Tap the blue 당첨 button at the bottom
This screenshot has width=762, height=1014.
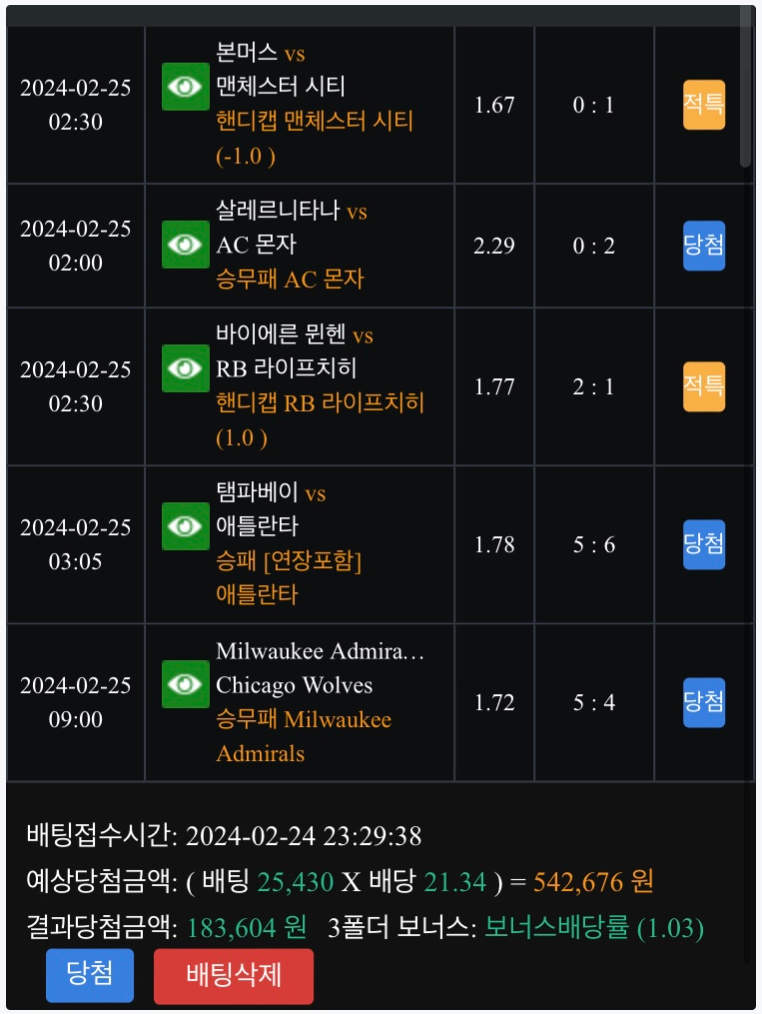[x=90, y=975]
